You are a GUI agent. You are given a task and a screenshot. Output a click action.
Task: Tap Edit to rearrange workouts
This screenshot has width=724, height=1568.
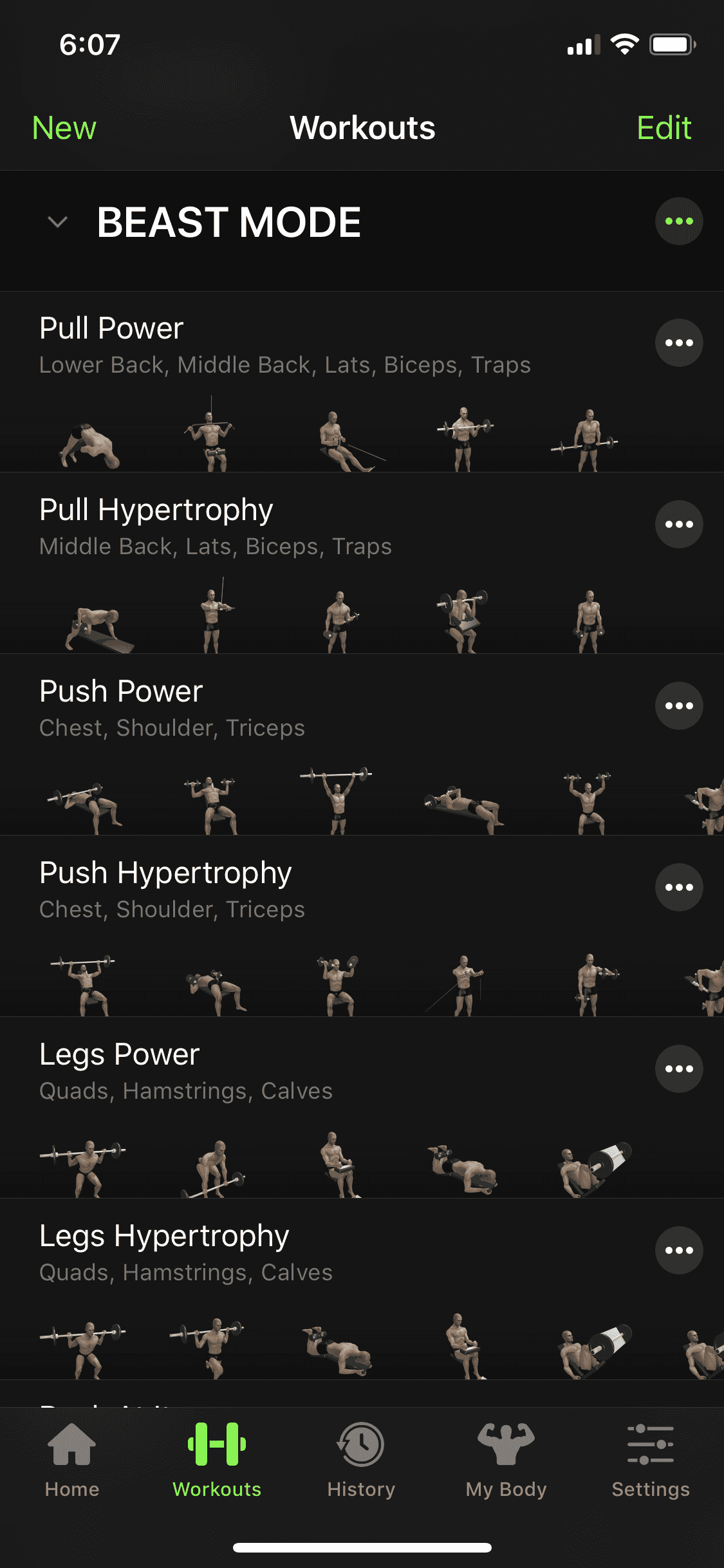tap(664, 127)
